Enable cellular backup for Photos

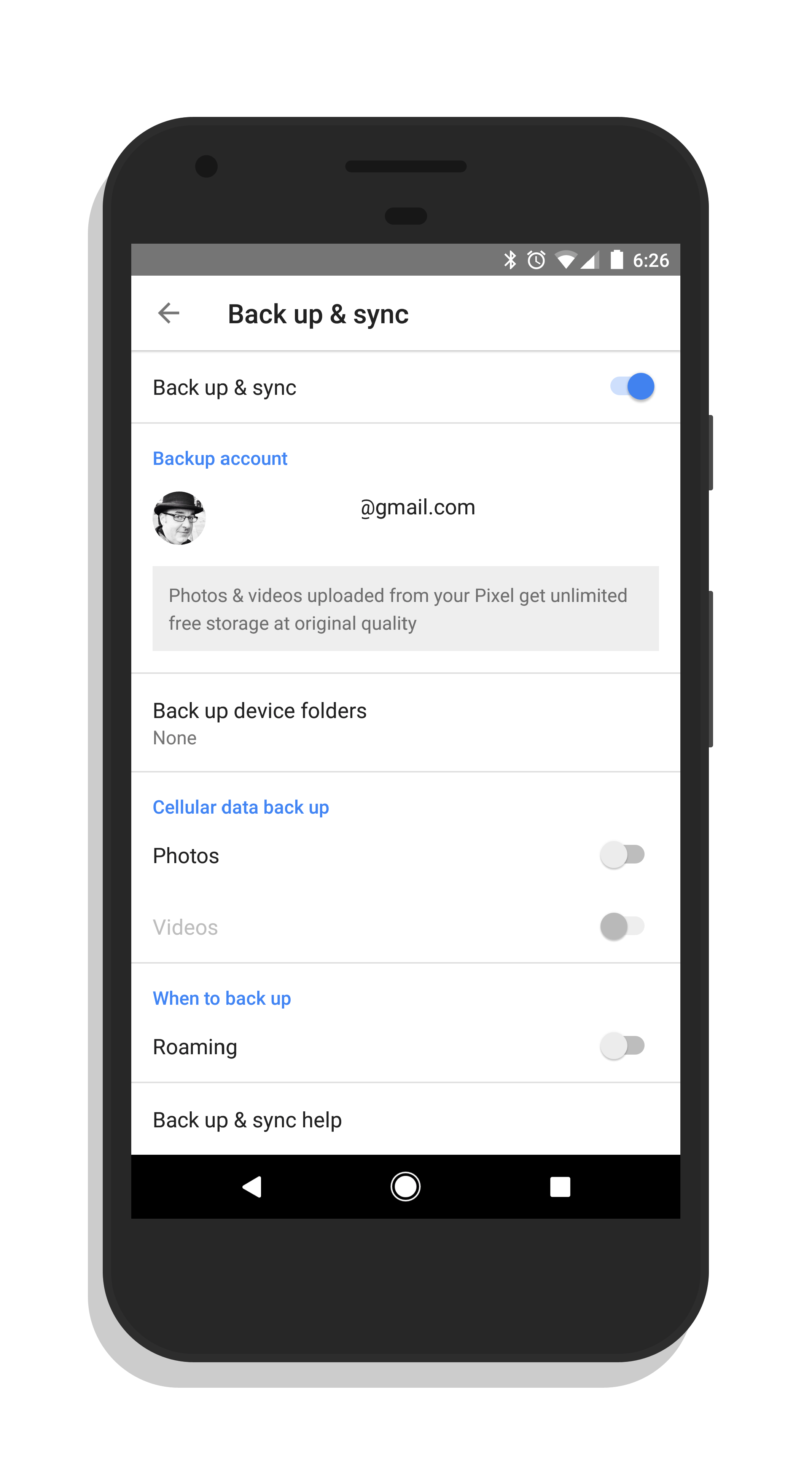[622, 855]
